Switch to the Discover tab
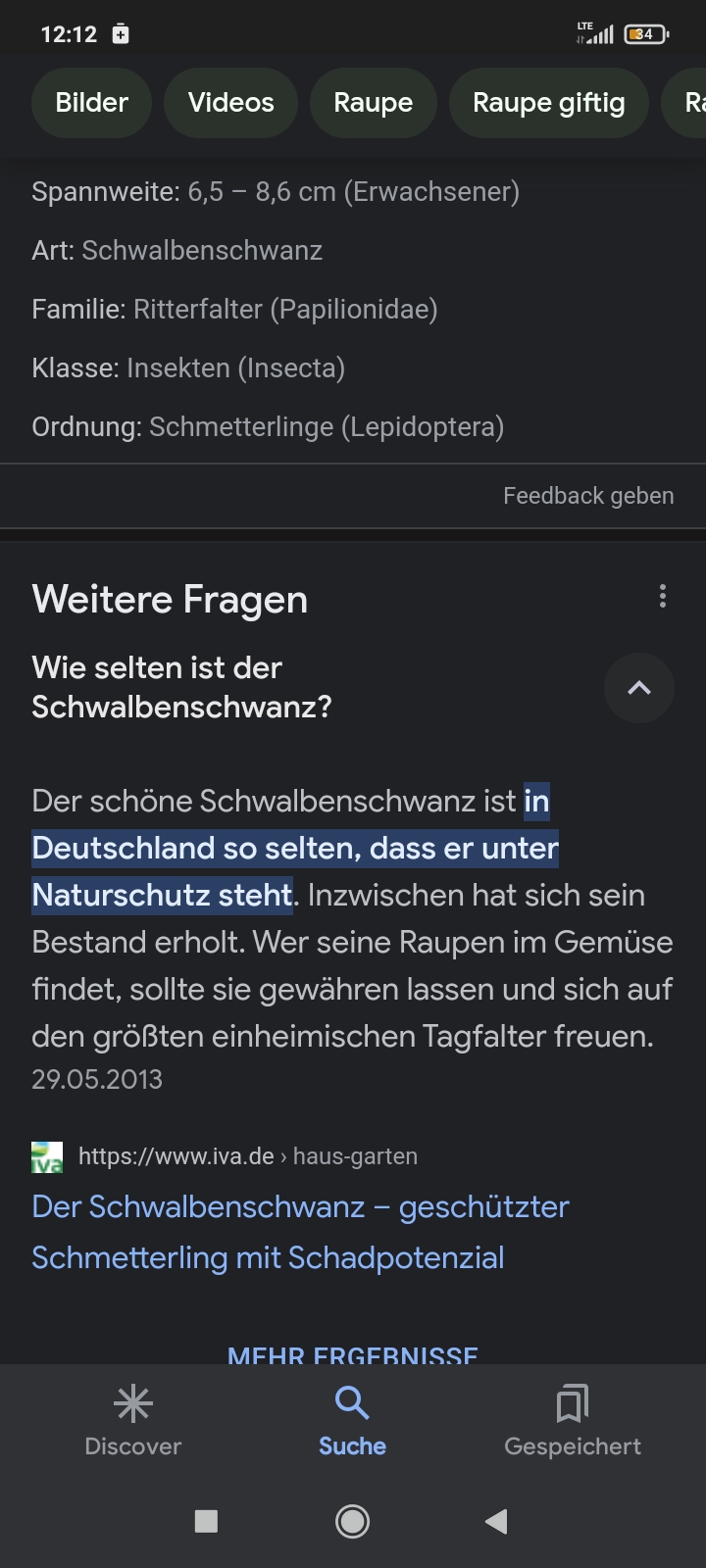 point(133,1421)
